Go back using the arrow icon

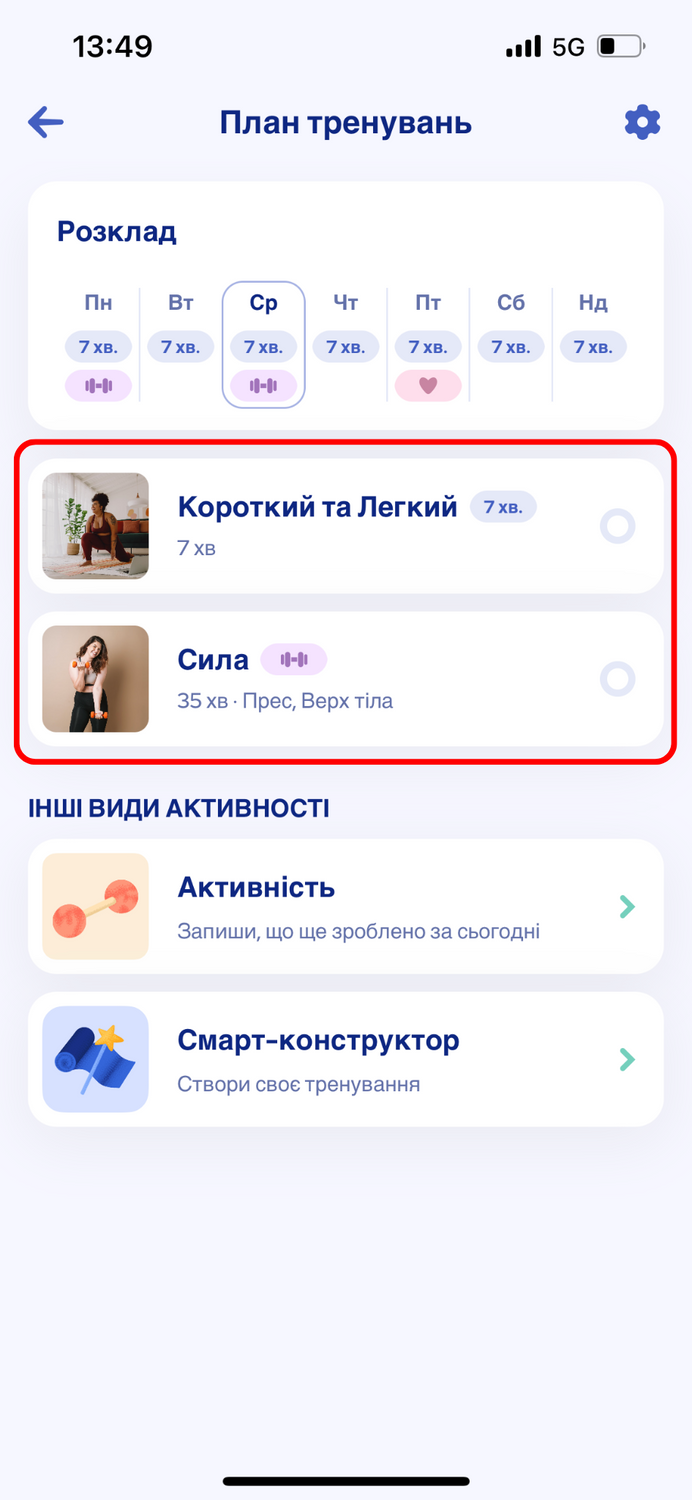(46, 123)
